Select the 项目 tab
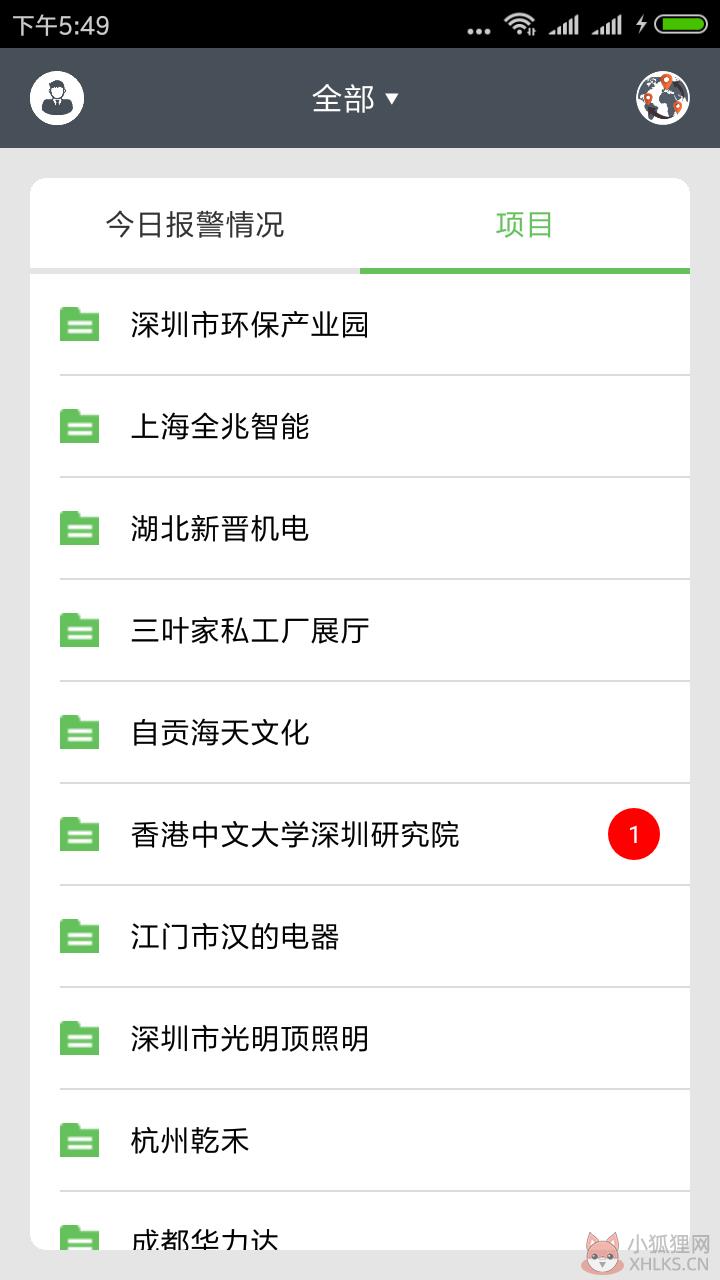The width and height of the screenshot is (720, 1280). pos(525,224)
